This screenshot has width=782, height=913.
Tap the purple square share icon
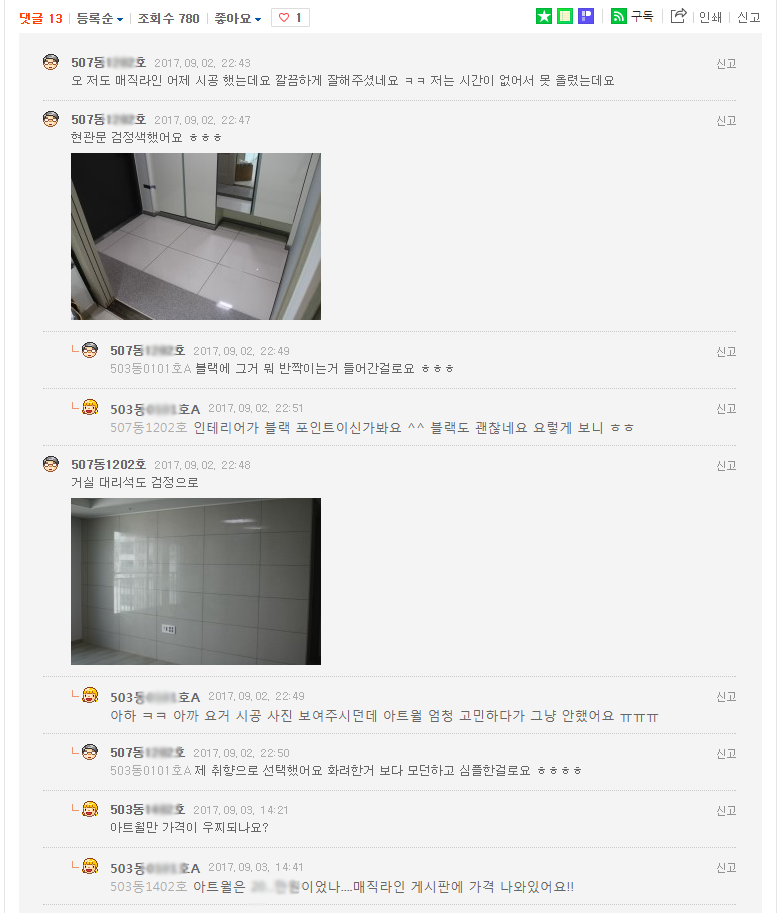point(586,16)
